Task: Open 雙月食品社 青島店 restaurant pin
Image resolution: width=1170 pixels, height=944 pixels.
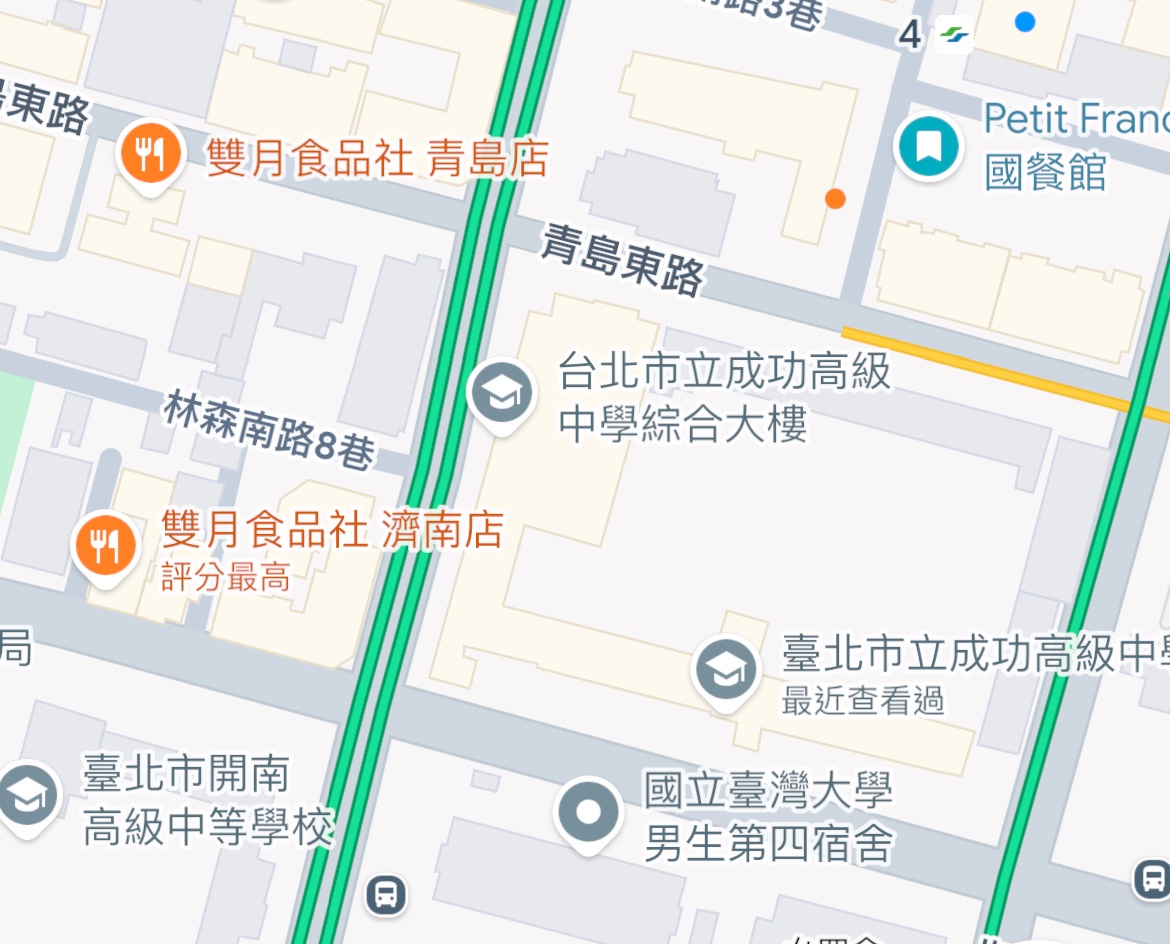Action: tap(150, 155)
